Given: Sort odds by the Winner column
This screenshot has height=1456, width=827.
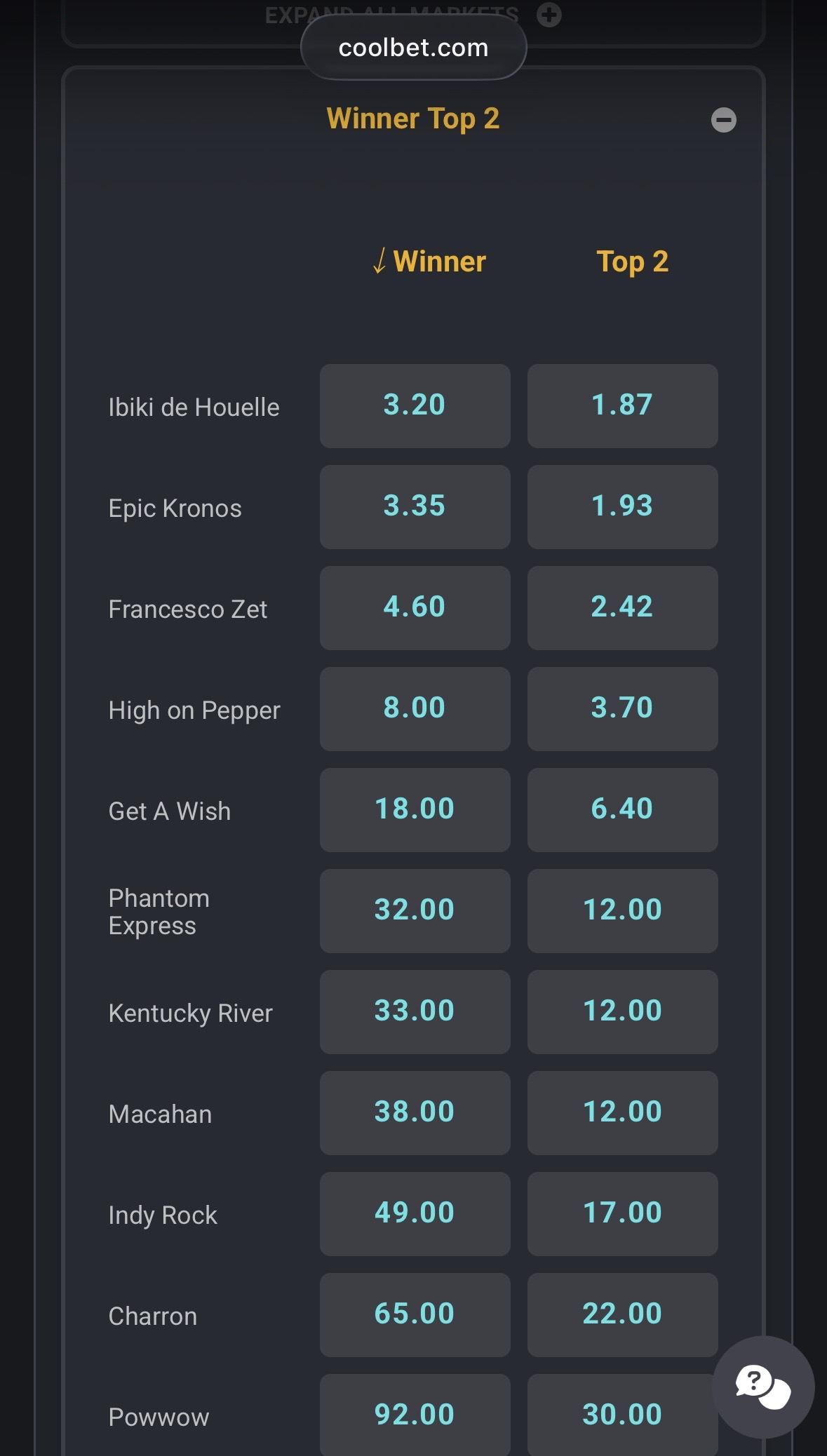Looking at the screenshot, I should (429, 262).
